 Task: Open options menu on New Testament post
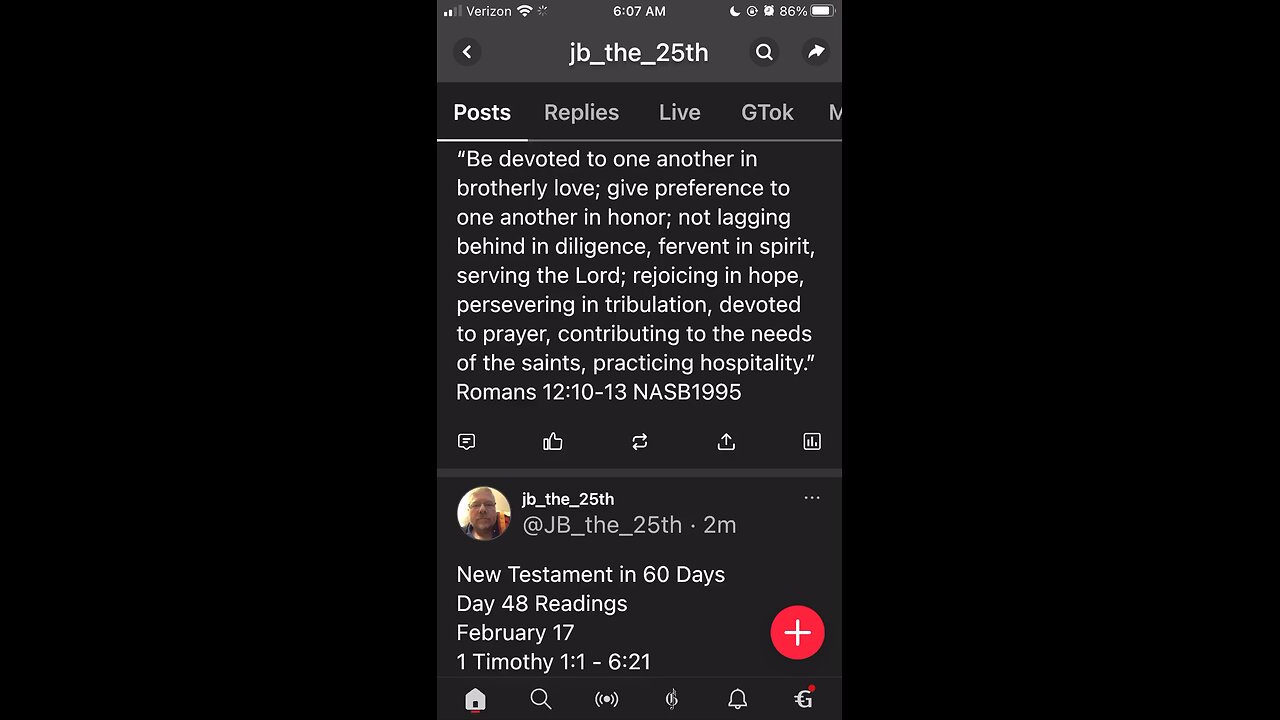tap(812, 497)
